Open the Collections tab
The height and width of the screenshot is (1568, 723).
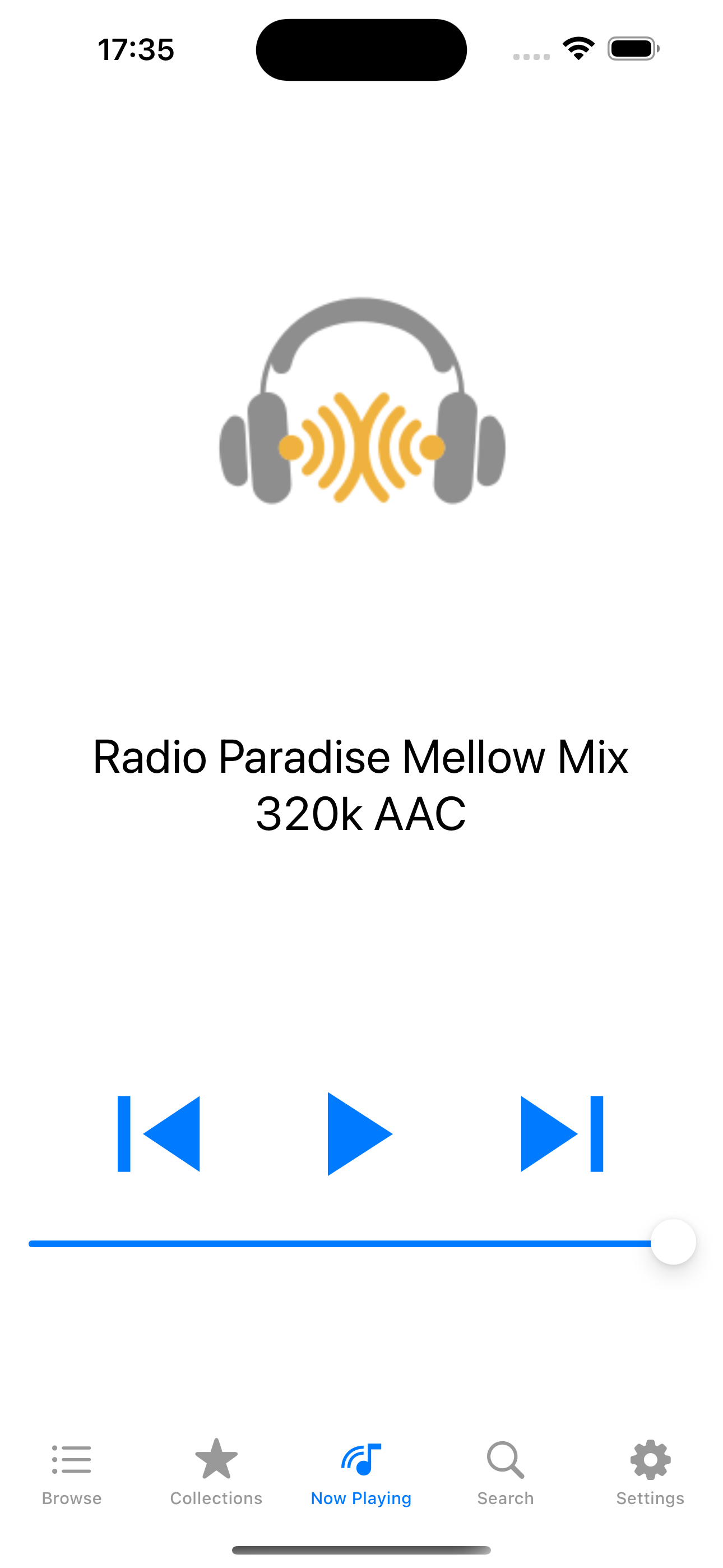(x=216, y=1472)
